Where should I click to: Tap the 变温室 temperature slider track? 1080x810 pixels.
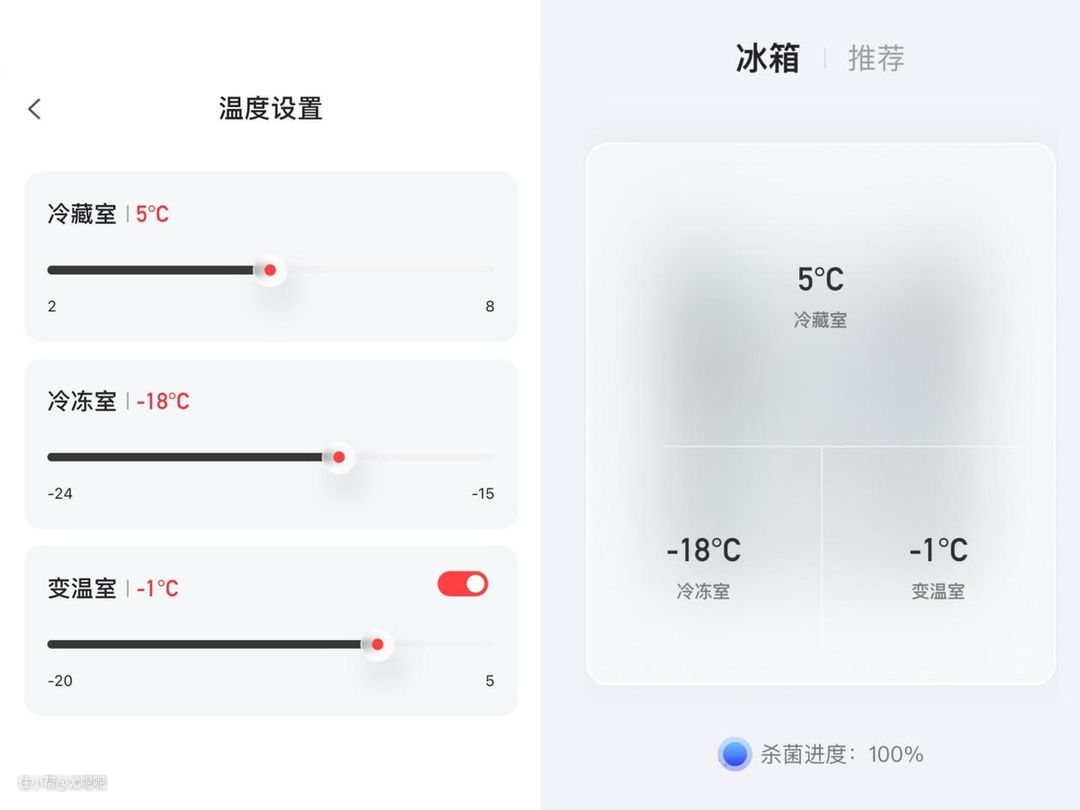pyautogui.click(x=270, y=644)
